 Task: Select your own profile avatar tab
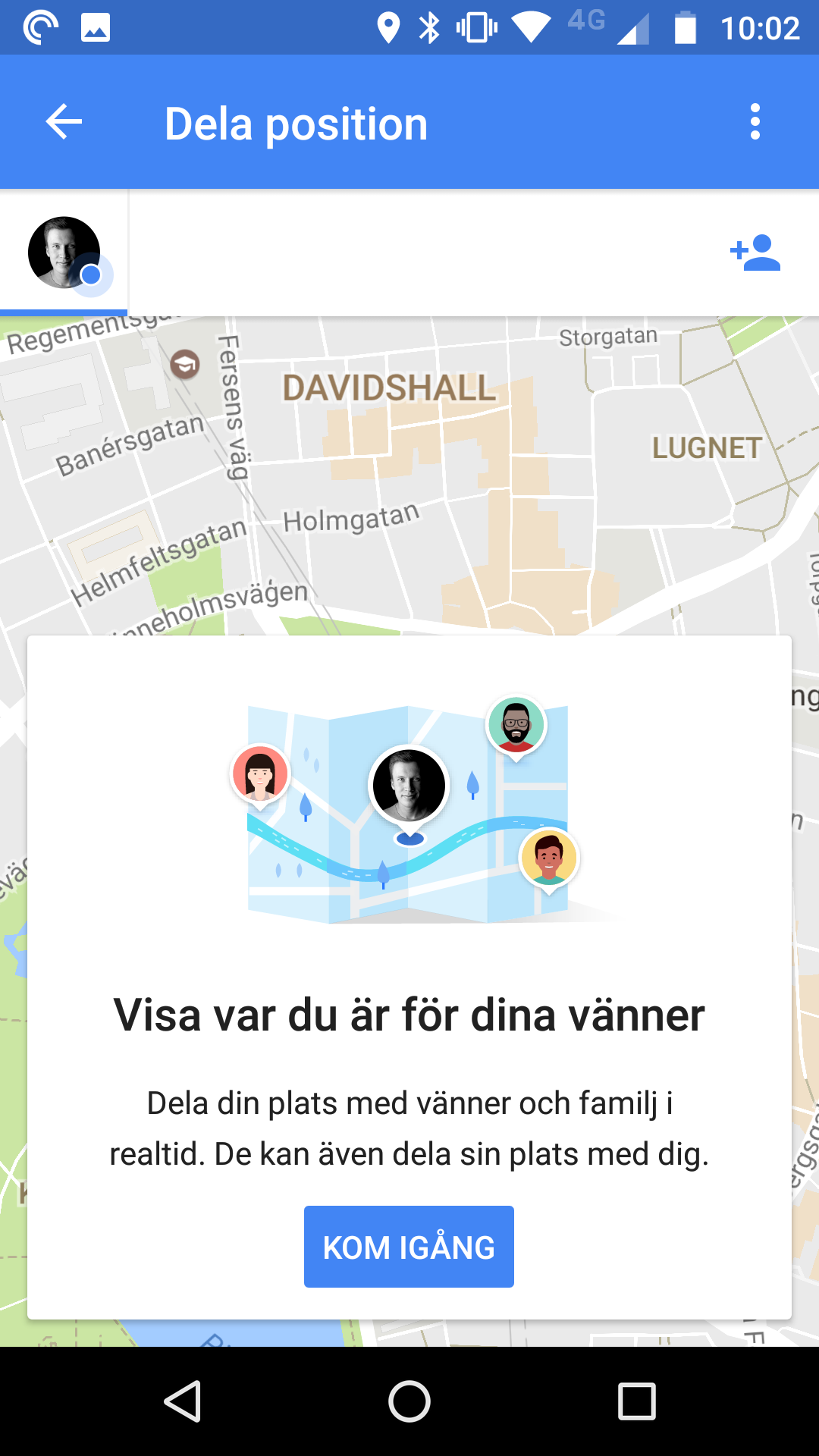(64, 253)
